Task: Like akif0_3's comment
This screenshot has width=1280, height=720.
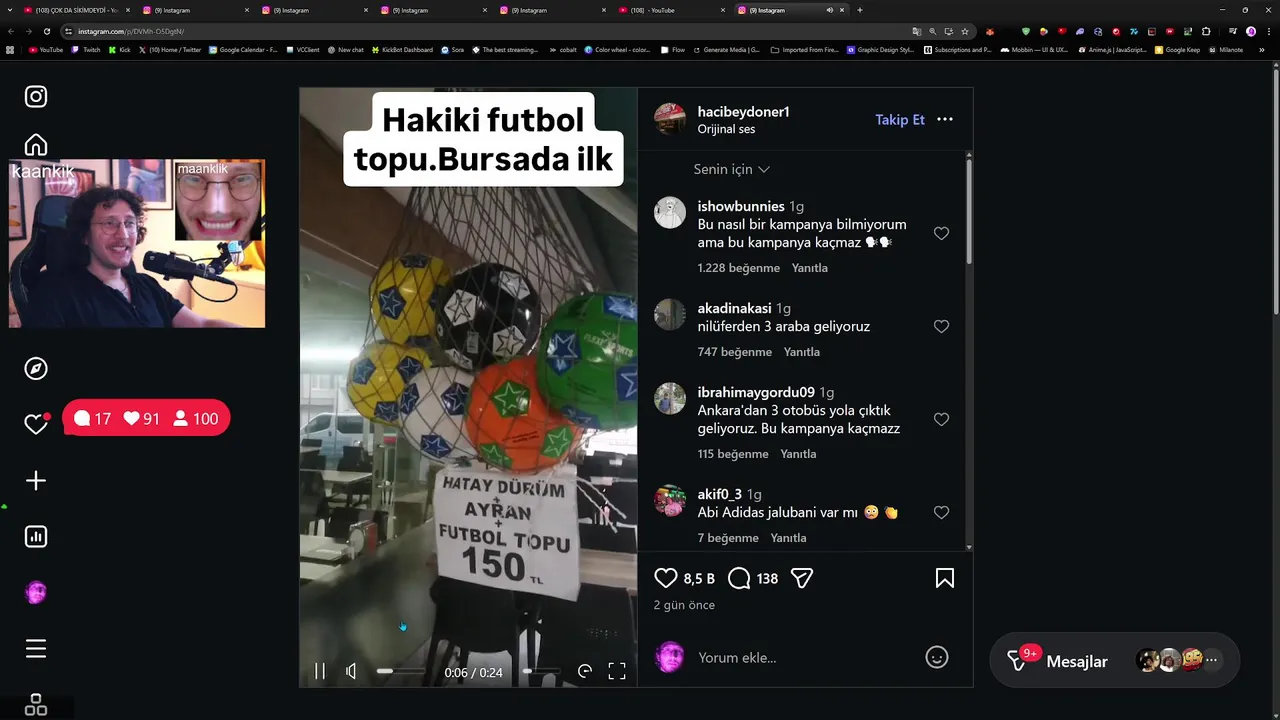Action: 941,512
